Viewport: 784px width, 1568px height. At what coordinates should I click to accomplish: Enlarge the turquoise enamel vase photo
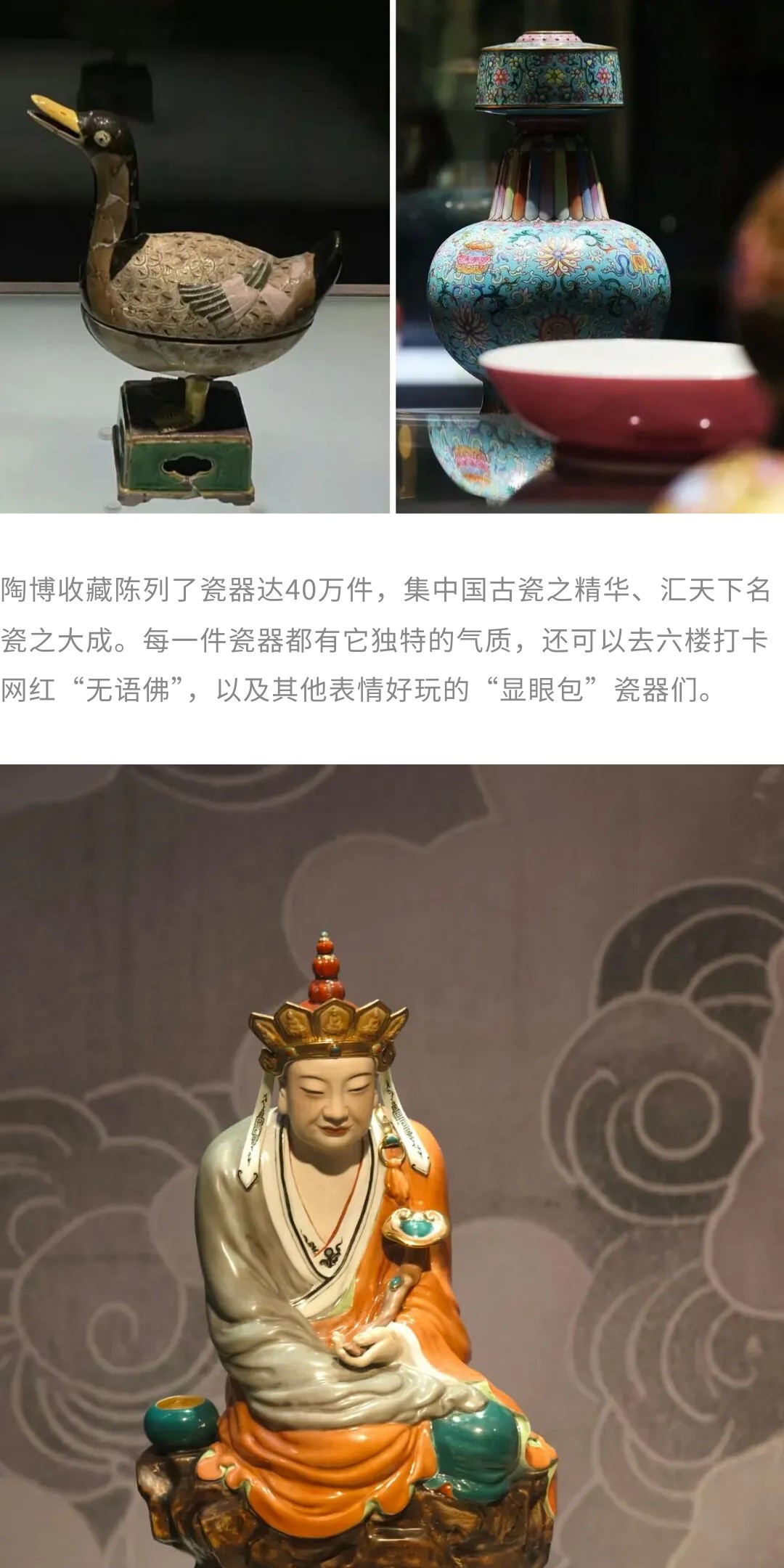click(589, 256)
